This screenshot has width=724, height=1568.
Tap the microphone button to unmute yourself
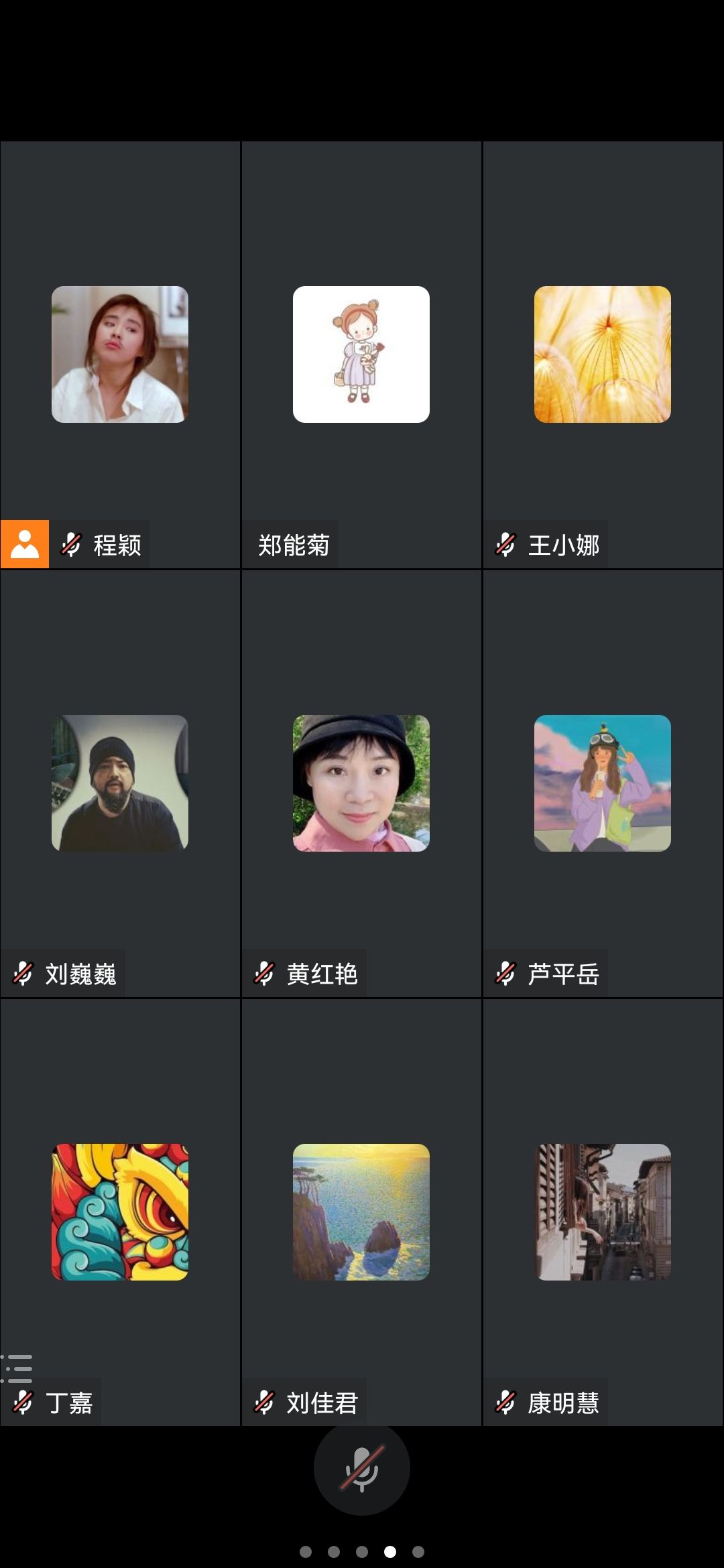(361, 1468)
